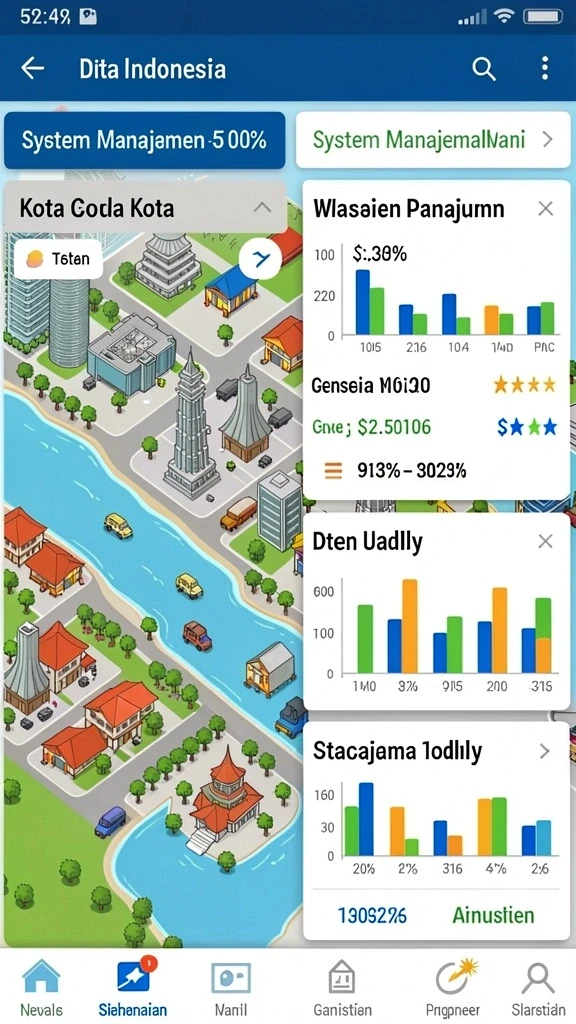Switch to the Siehenaian tab
Screen dimensions: 576x1024
click(x=133, y=986)
